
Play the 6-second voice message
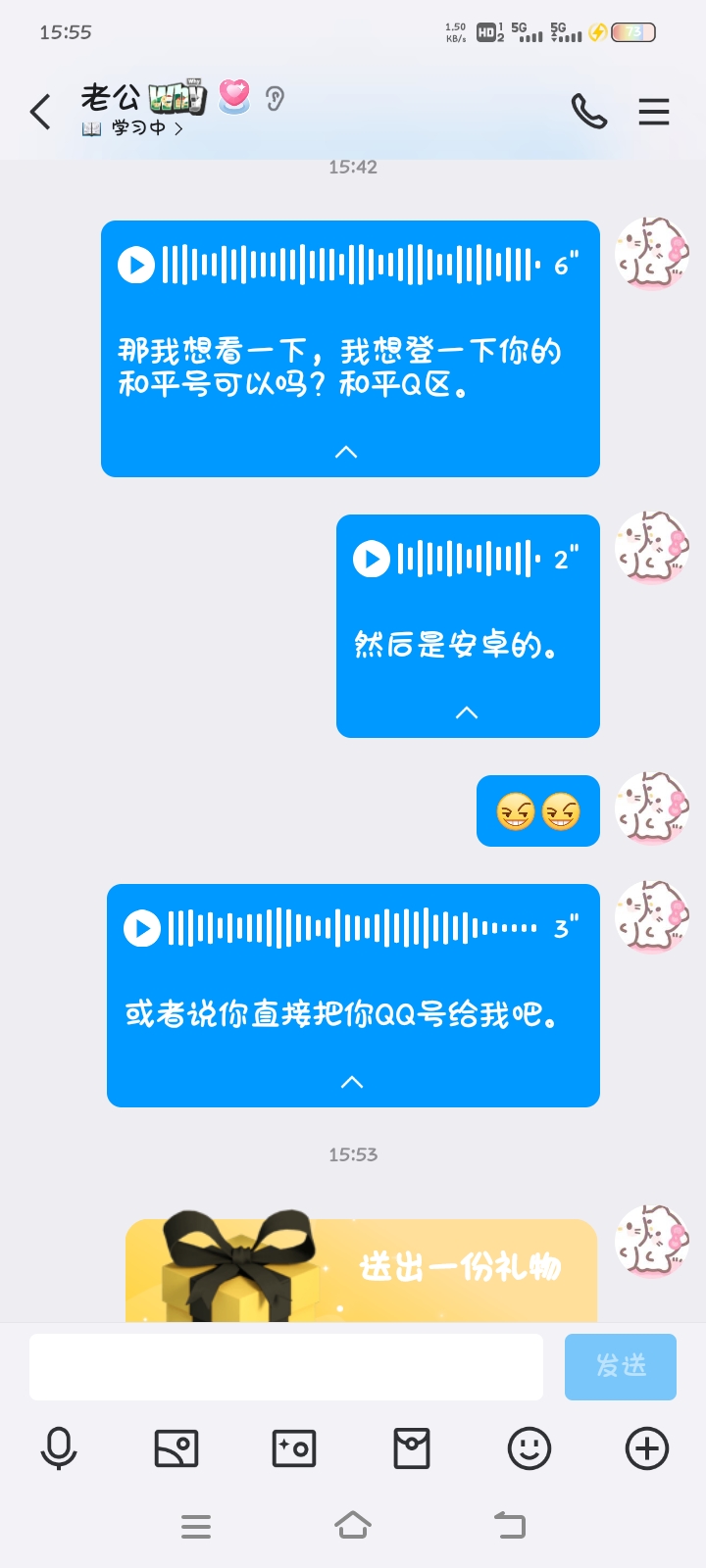(x=136, y=265)
